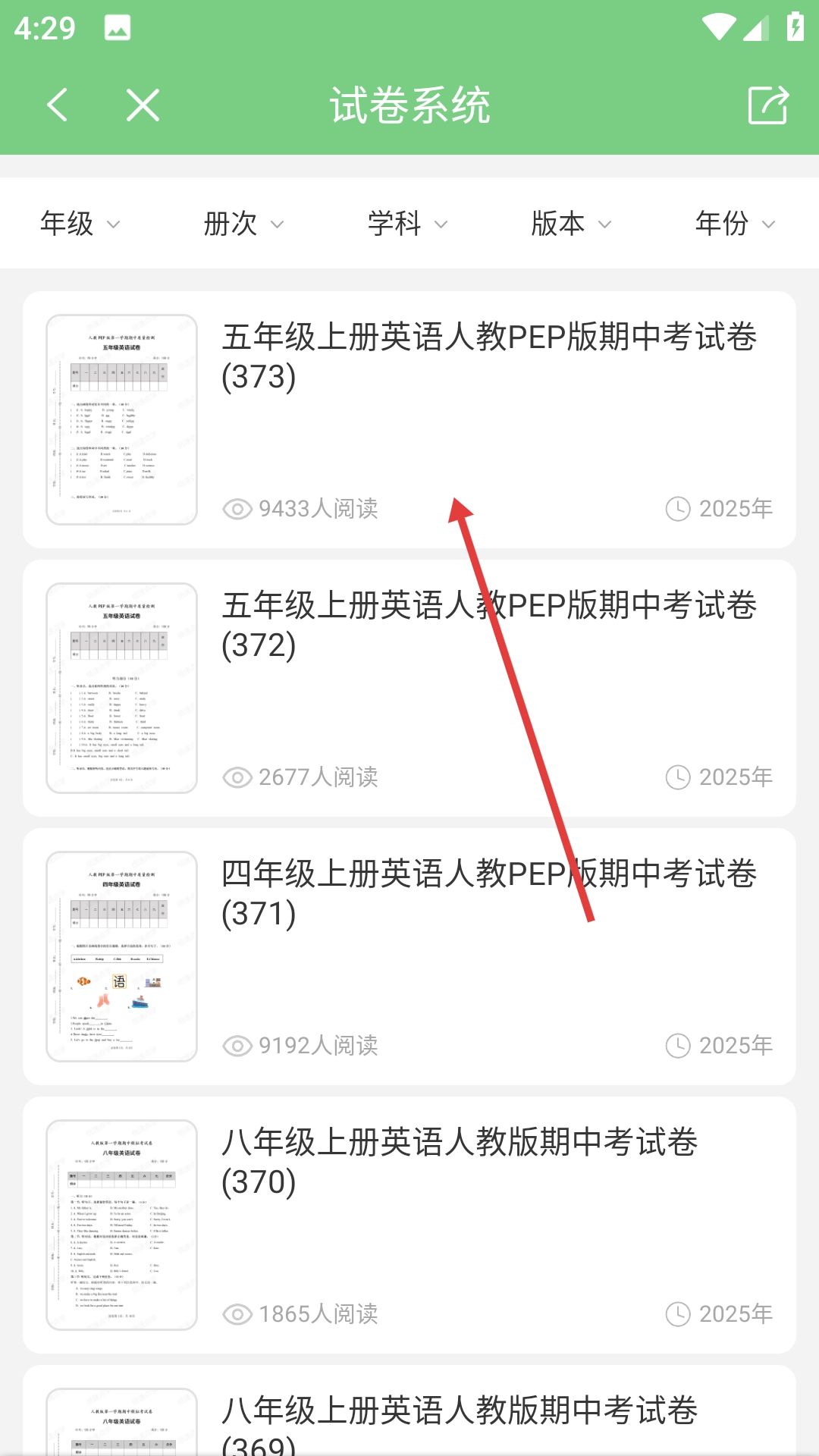Open 五年级上册英语人教PEP版期中考试卷 (373)
Screen dimensions: 819x1456
point(488,356)
